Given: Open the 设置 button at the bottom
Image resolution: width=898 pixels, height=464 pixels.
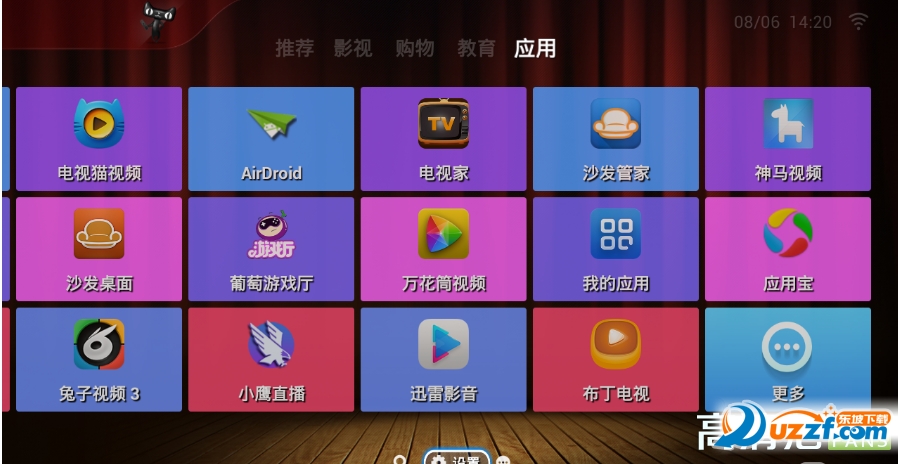Looking at the screenshot, I should tap(456, 460).
